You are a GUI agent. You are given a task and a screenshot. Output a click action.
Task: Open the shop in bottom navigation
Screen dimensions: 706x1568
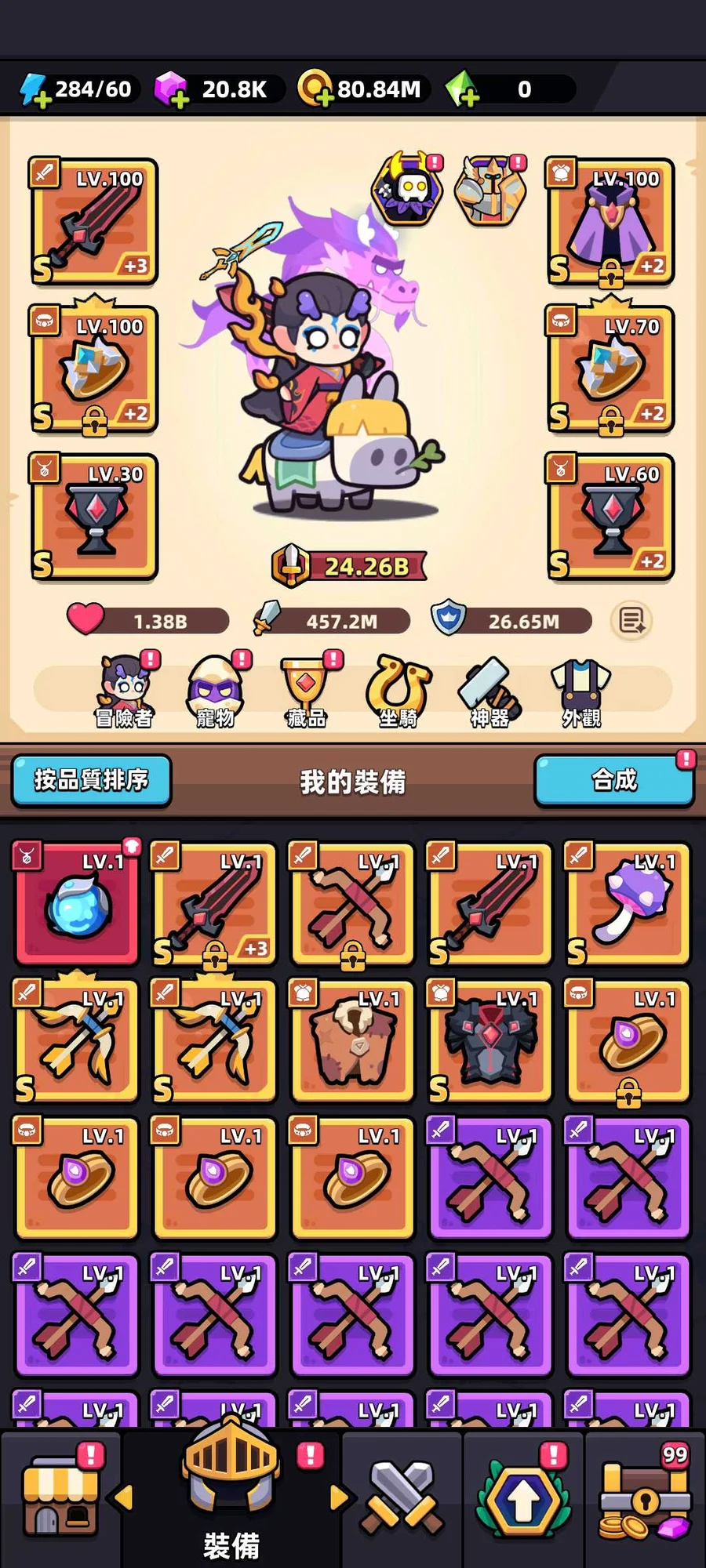[60, 1499]
